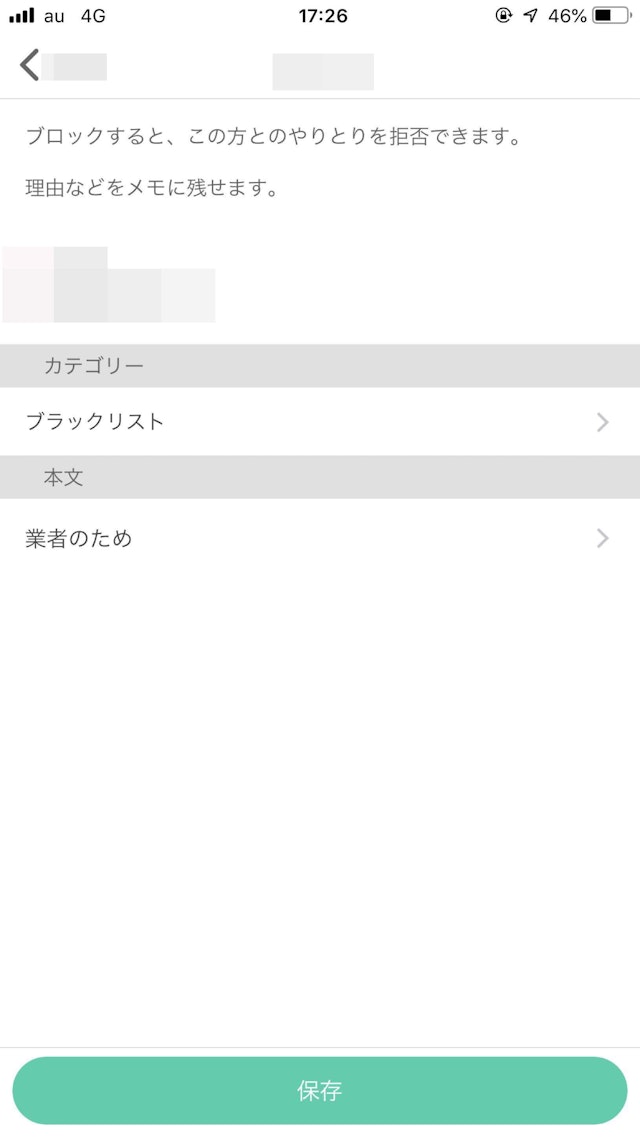
Task: Open the ブラックリスト category row
Action: point(319,422)
